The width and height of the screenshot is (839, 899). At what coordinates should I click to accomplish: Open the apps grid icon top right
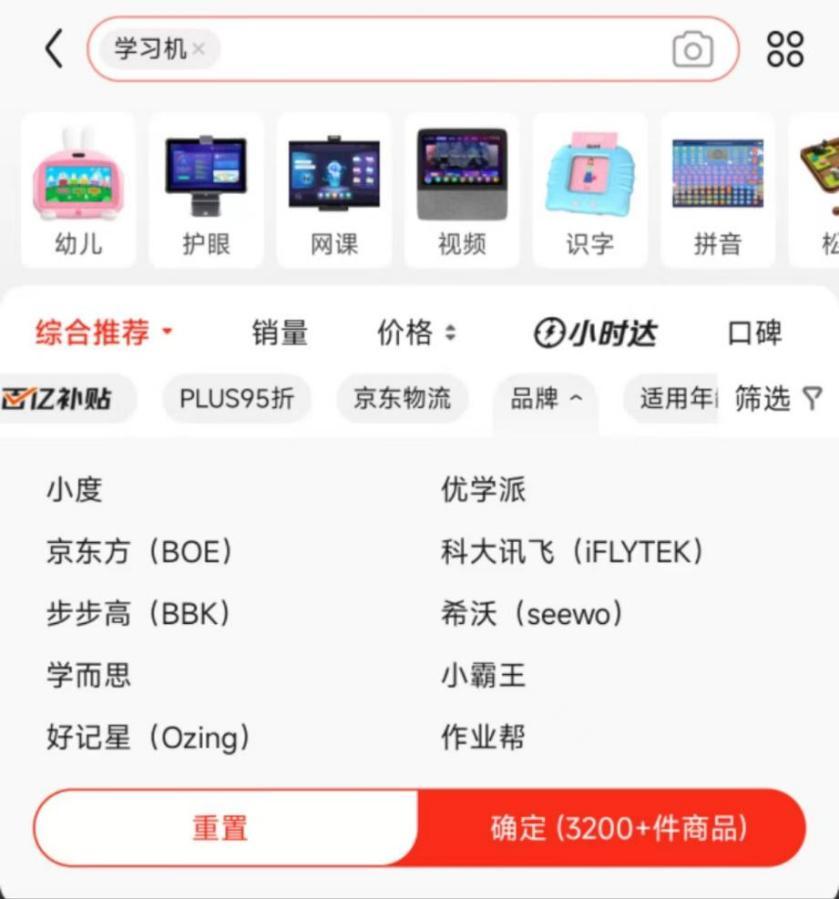(x=787, y=47)
